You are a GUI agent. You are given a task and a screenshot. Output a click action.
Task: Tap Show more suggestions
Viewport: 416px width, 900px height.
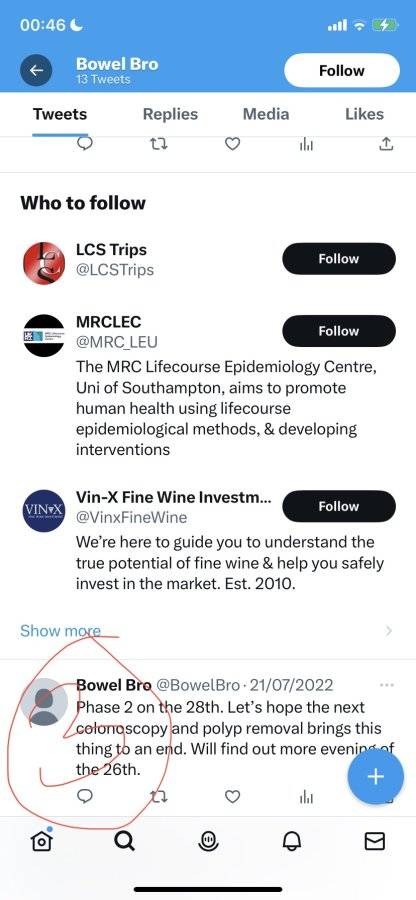[x=60, y=631]
